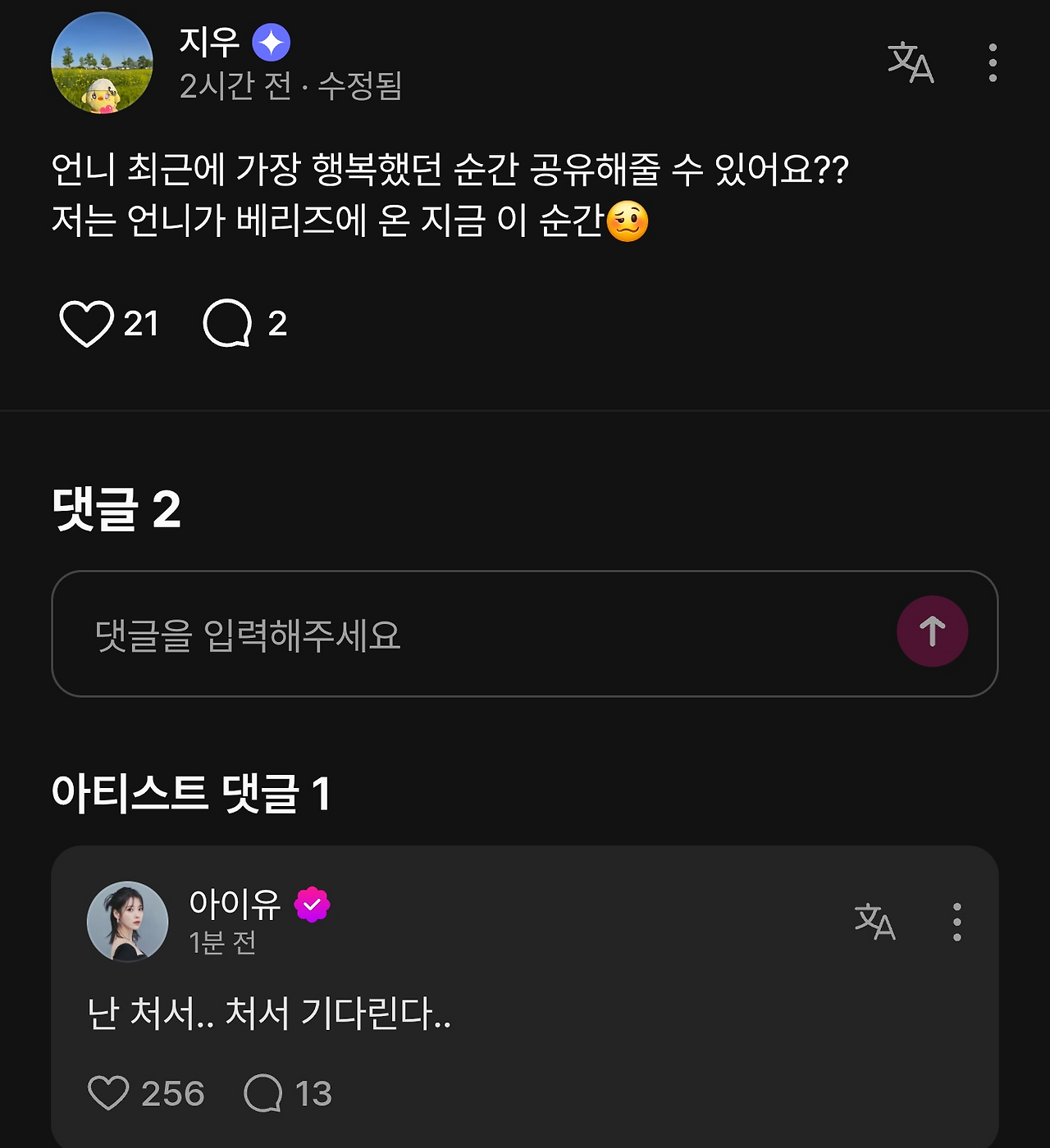The height and width of the screenshot is (1148, 1050).
Task: Click the comment bubble icon on 지우's post
Action: pos(232,324)
